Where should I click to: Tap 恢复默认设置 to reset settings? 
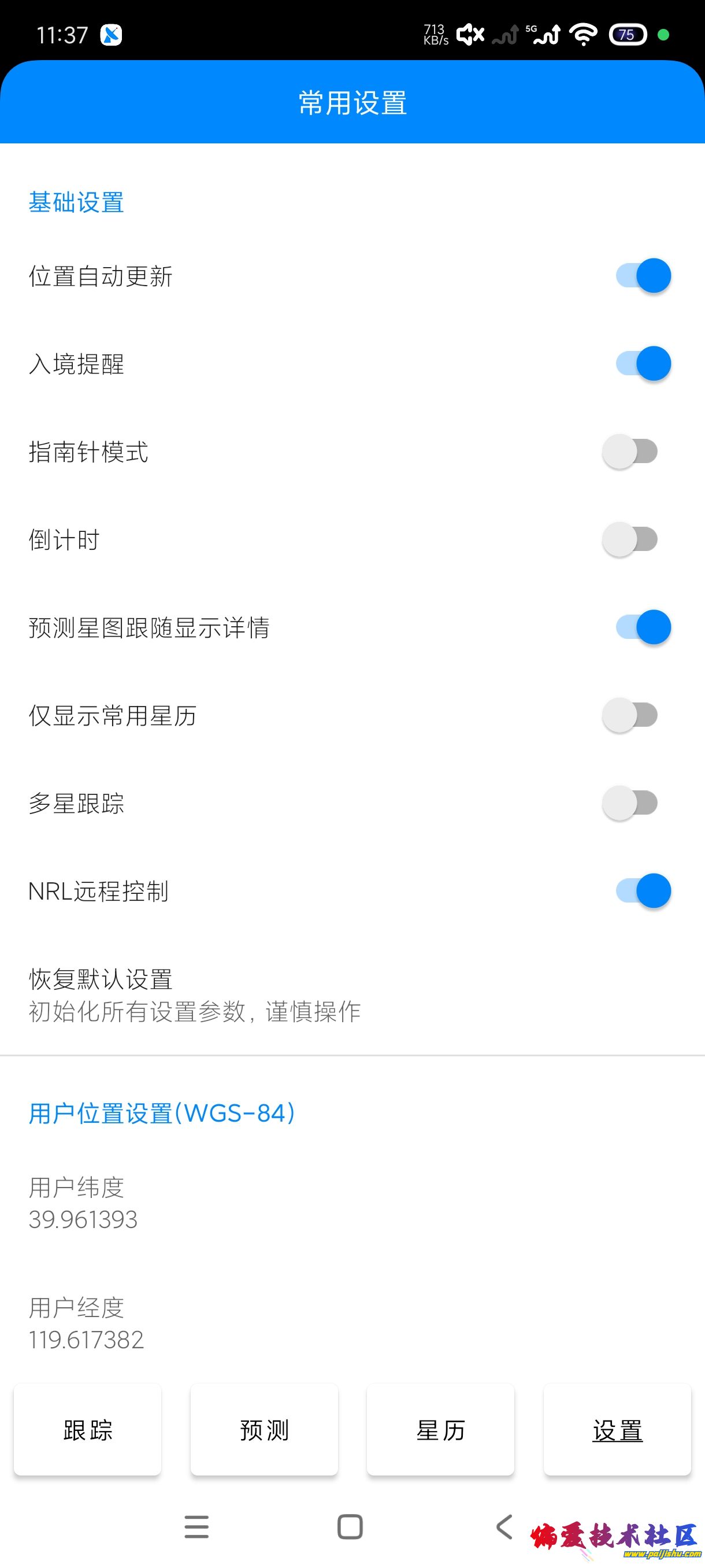click(195, 994)
